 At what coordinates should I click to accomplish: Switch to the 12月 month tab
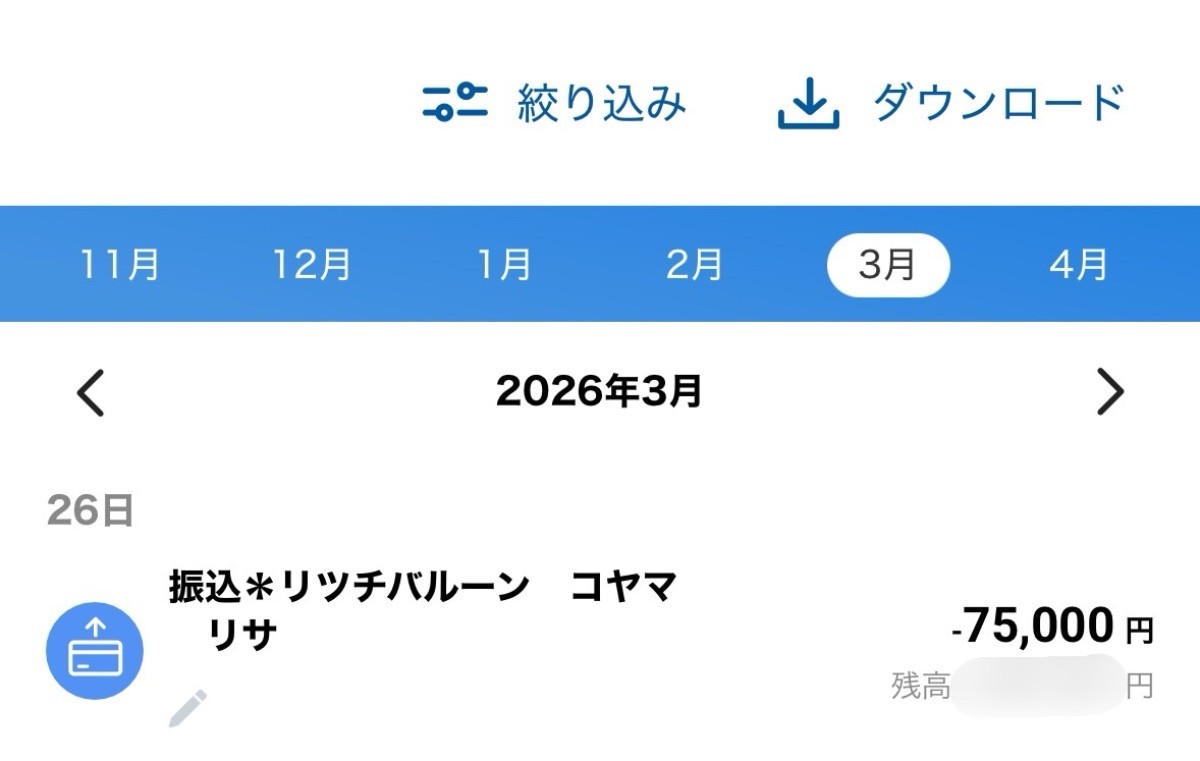(312, 265)
